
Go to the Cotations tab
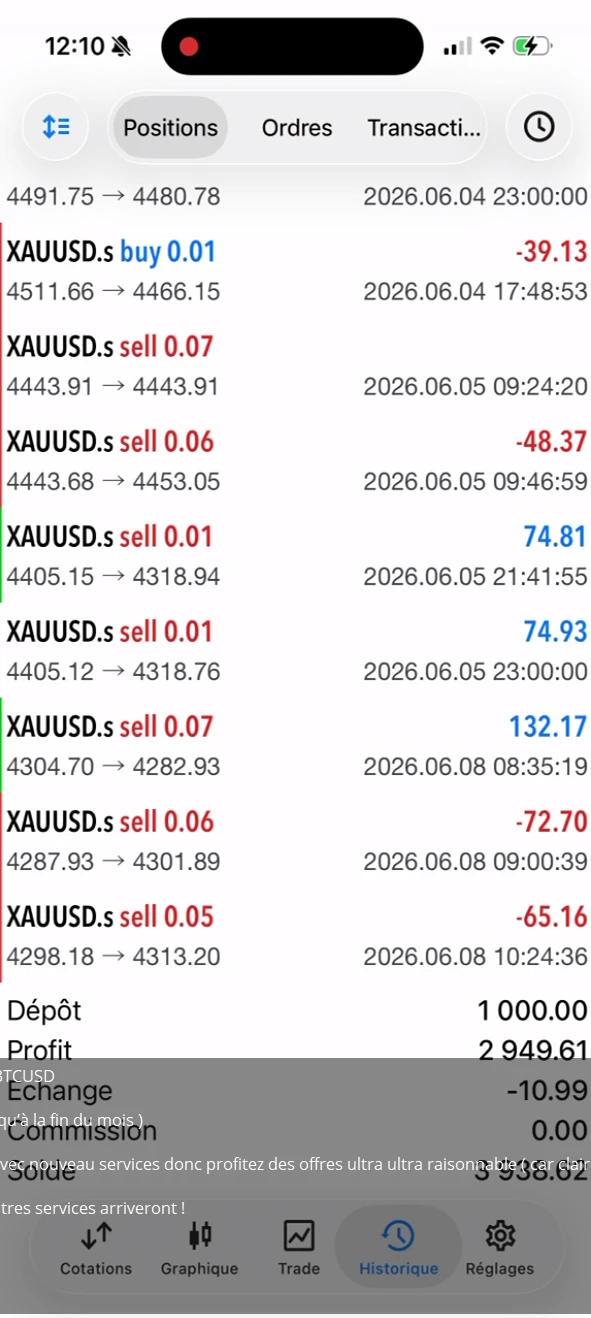[x=96, y=1248]
